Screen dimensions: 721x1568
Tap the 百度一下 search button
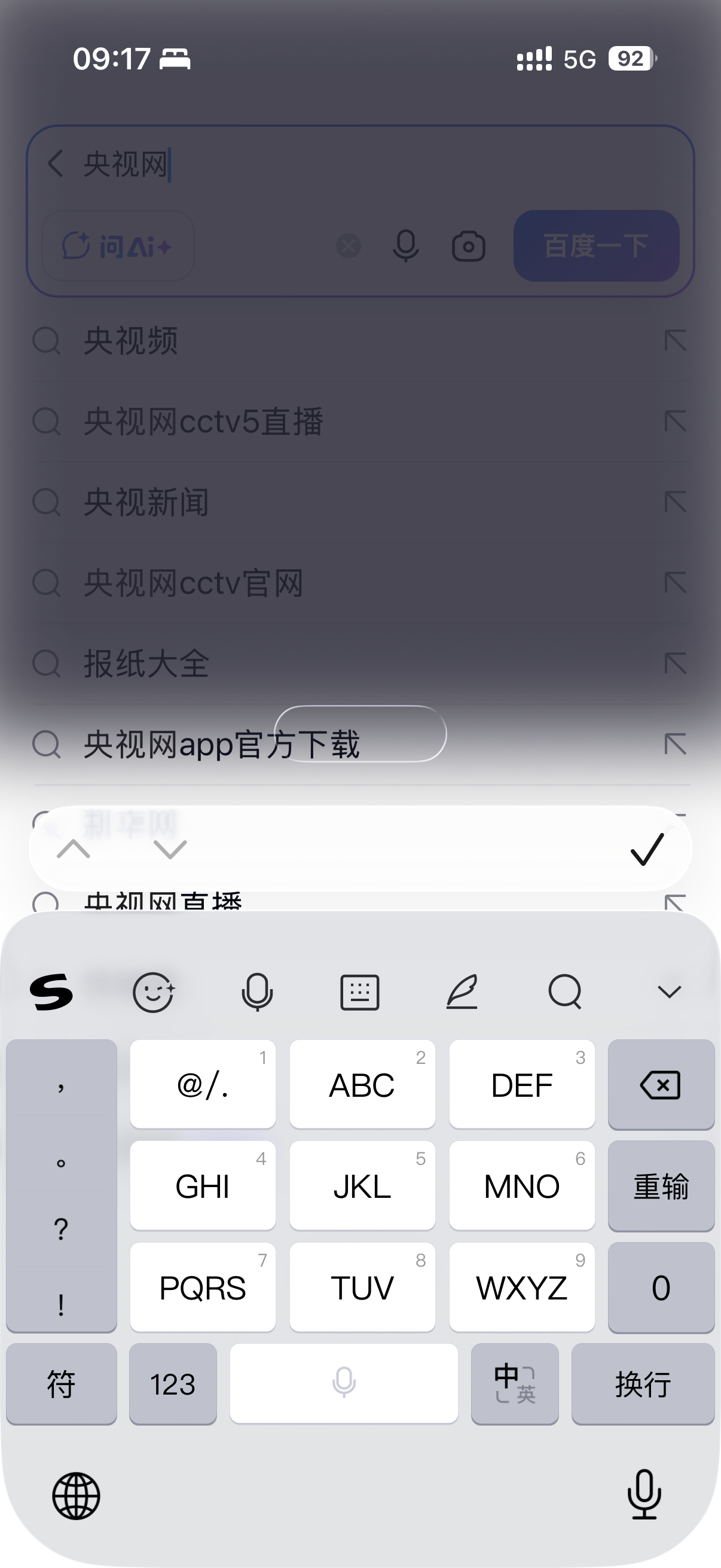[x=595, y=246]
